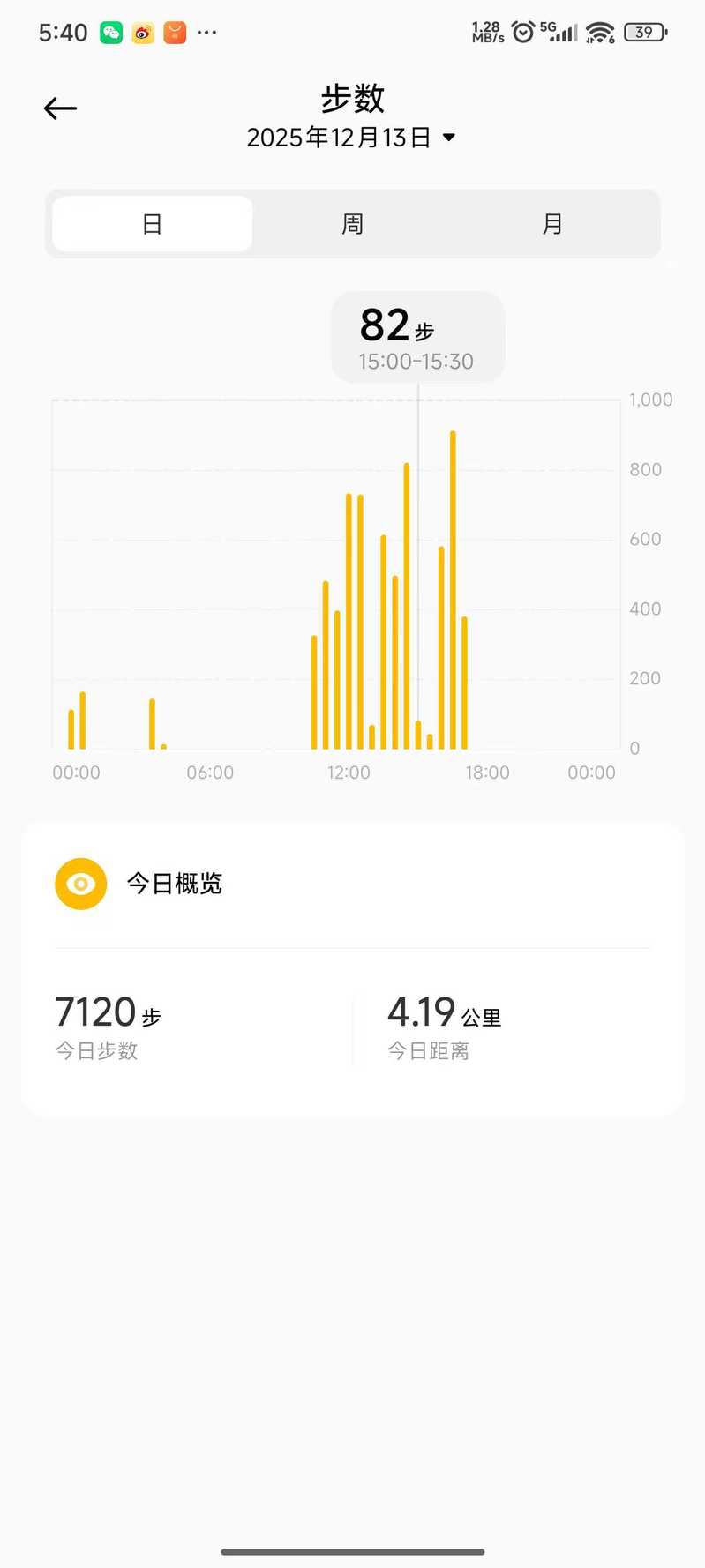Image resolution: width=705 pixels, height=1568 pixels.
Task: Switch to the 月 (month) view
Action: point(552,224)
